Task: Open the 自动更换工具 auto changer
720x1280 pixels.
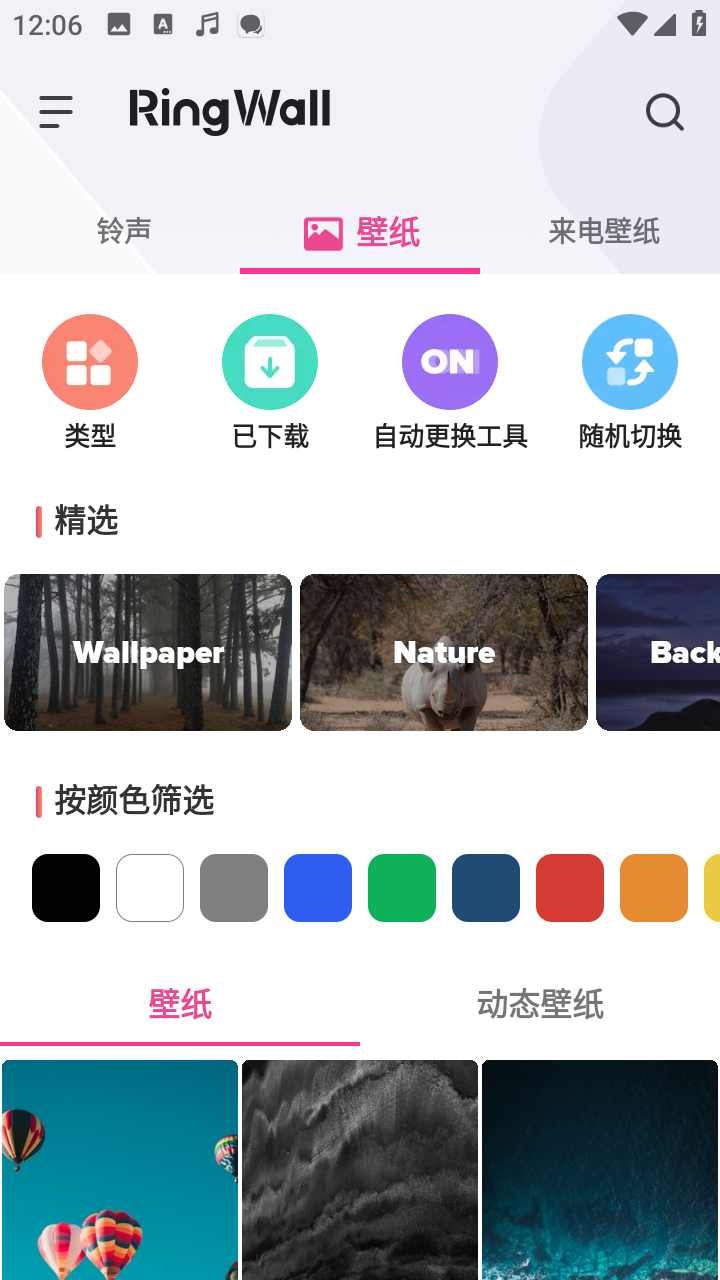Action: click(450, 362)
